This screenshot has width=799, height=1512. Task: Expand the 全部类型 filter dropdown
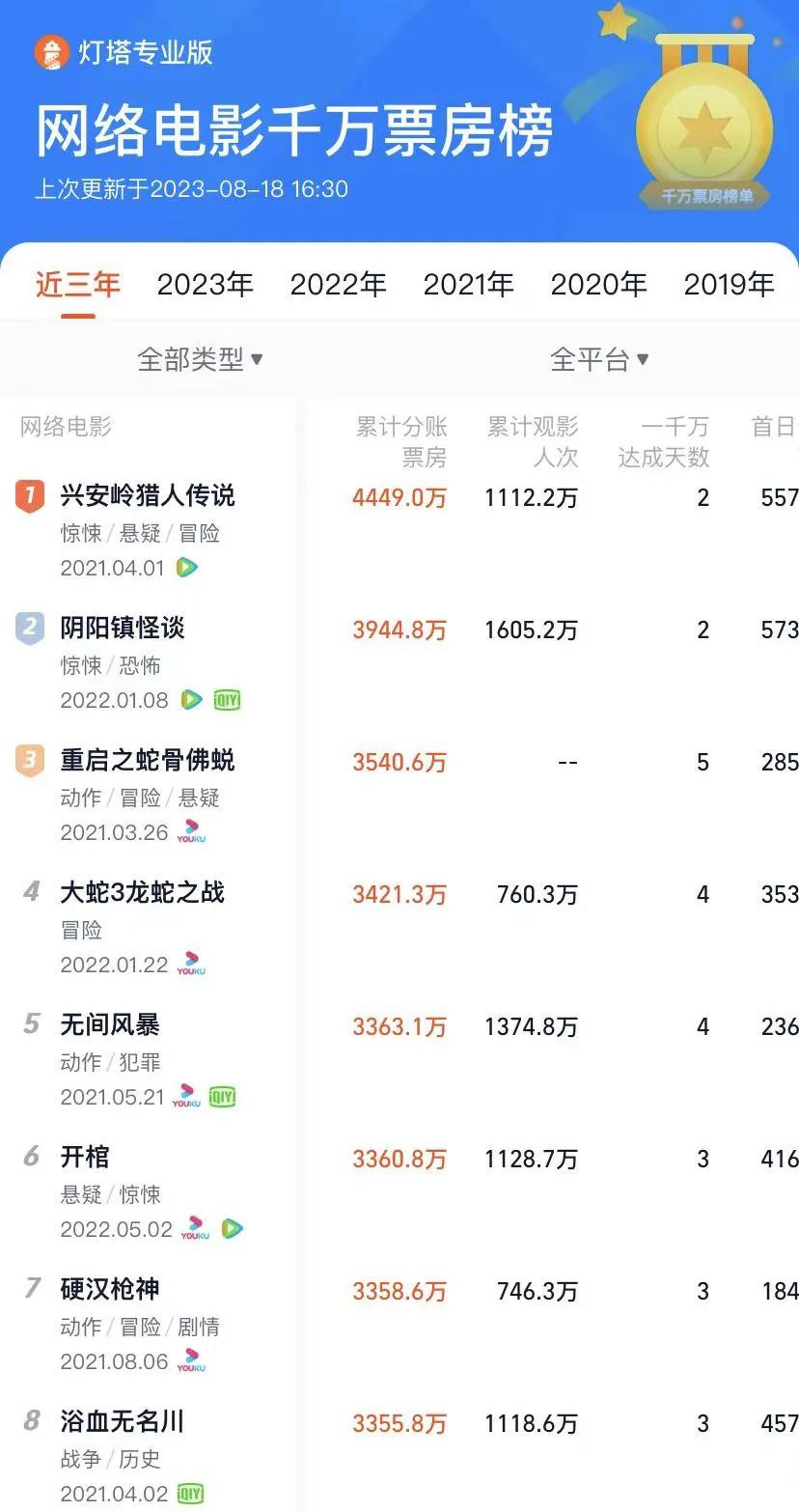point(200,360)
